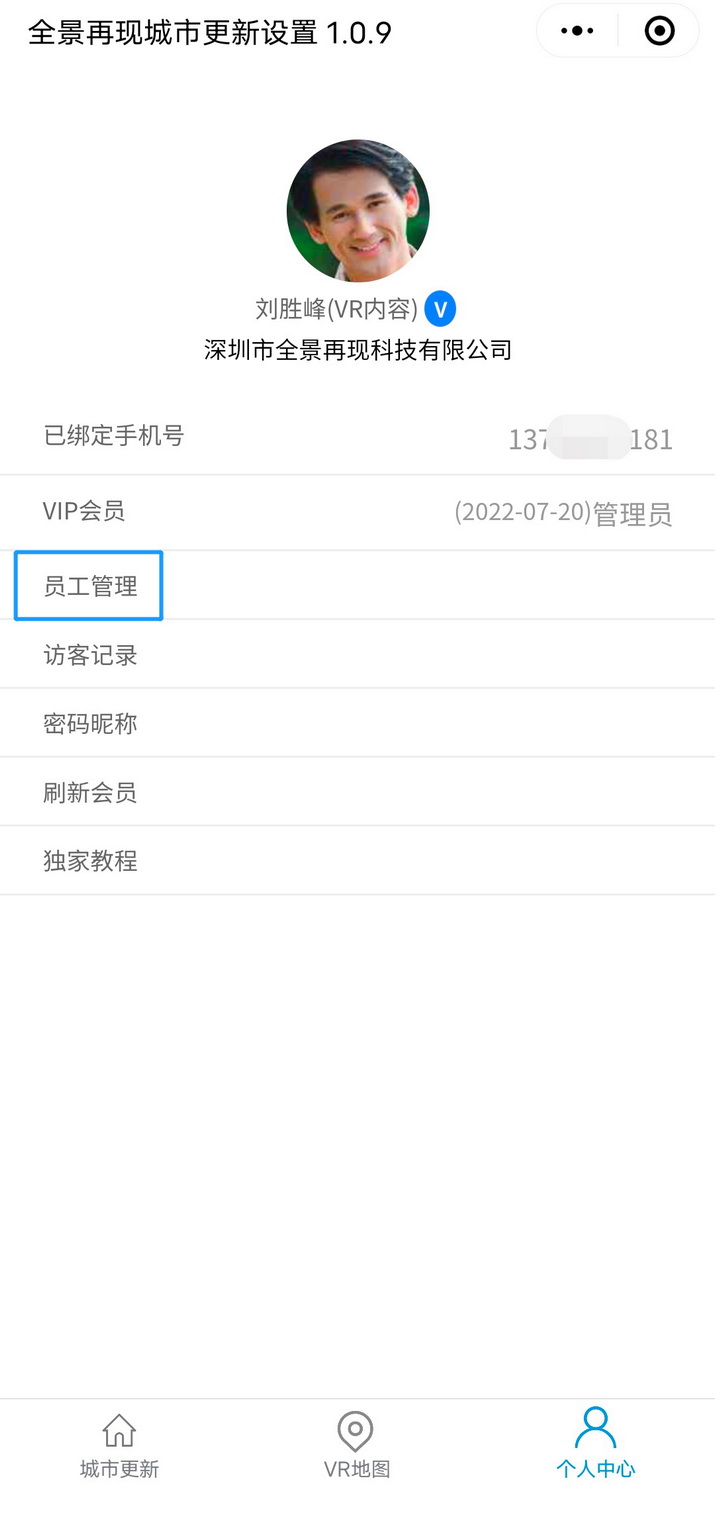
Task: Open 员工管理
Action: pyautogui.click(x=360, y=585)
